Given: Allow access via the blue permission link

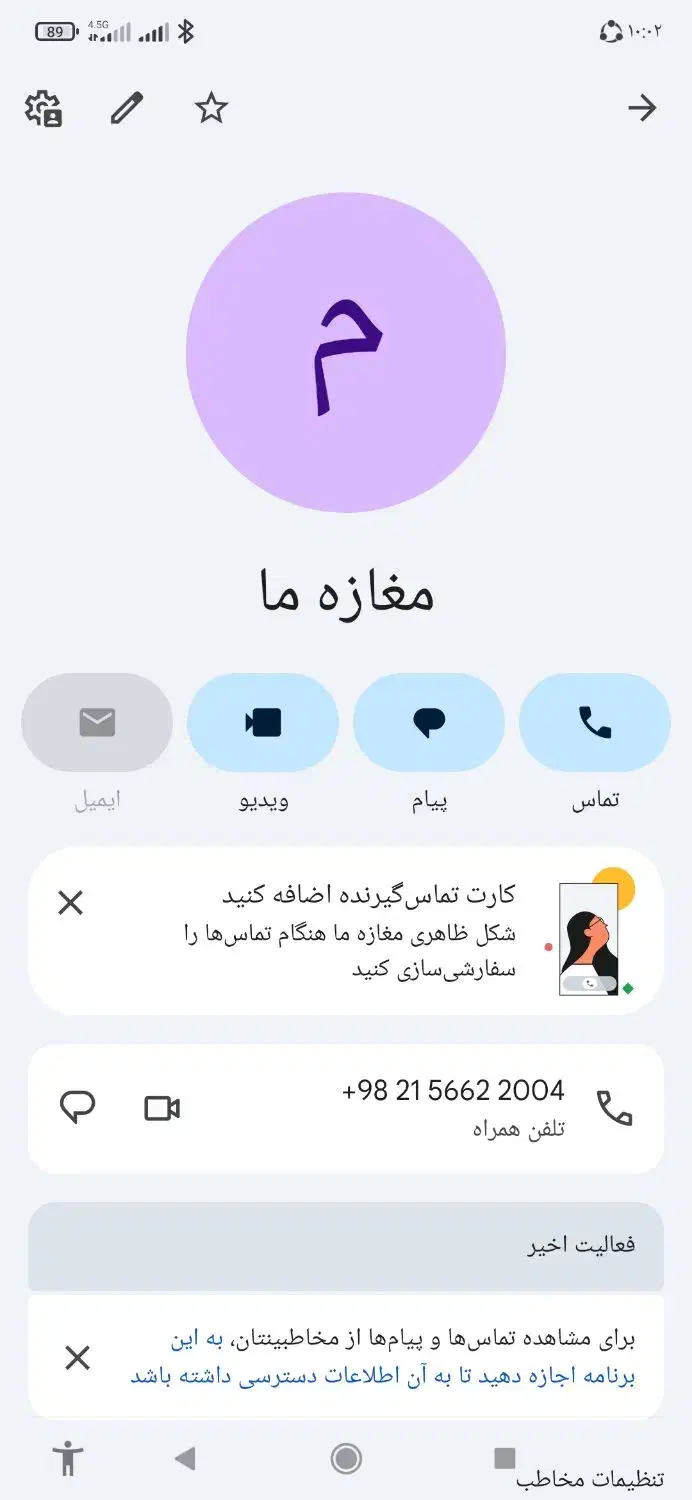Looking at the screenshot, I should pos(382,1376).
